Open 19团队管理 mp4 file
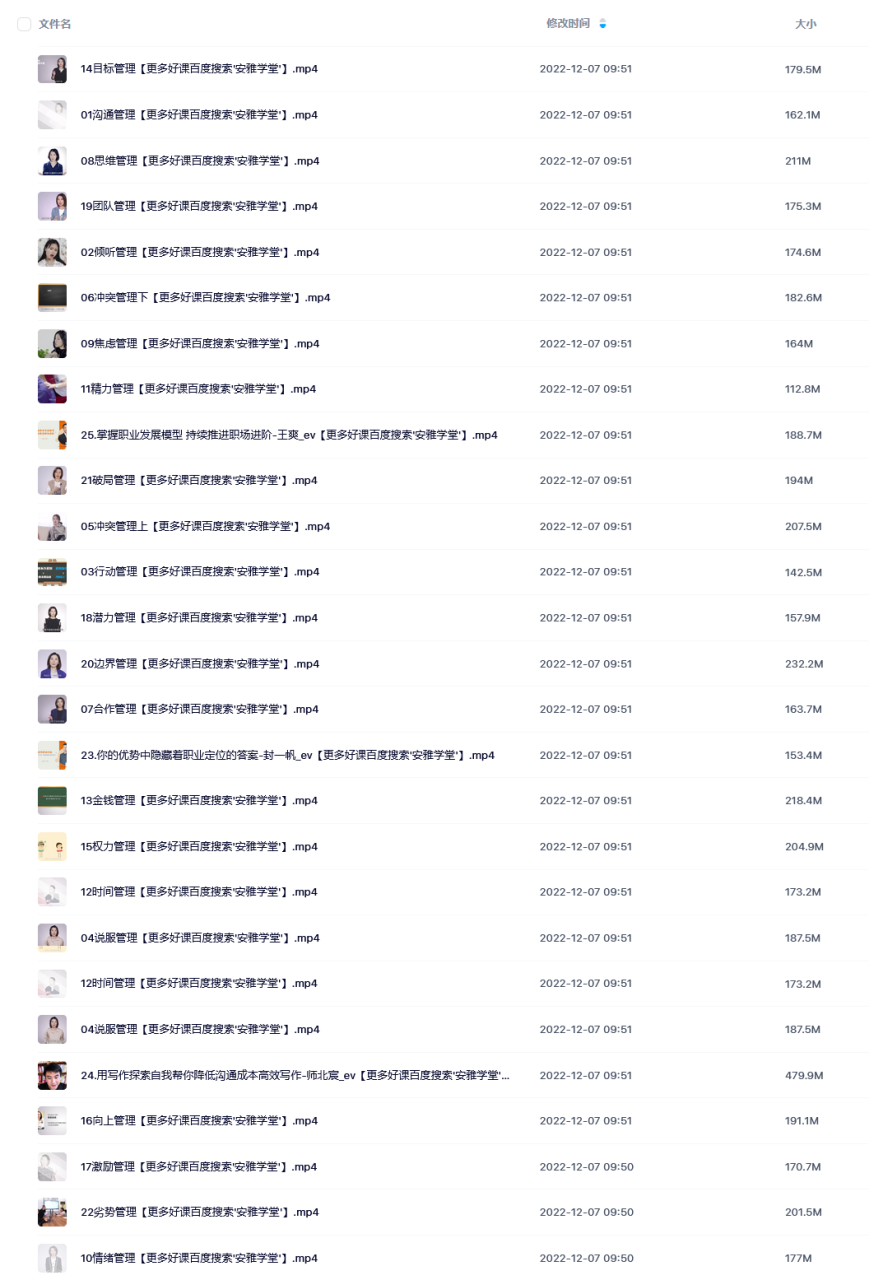Screen dimensions: 869x1280 coord(198,206)
